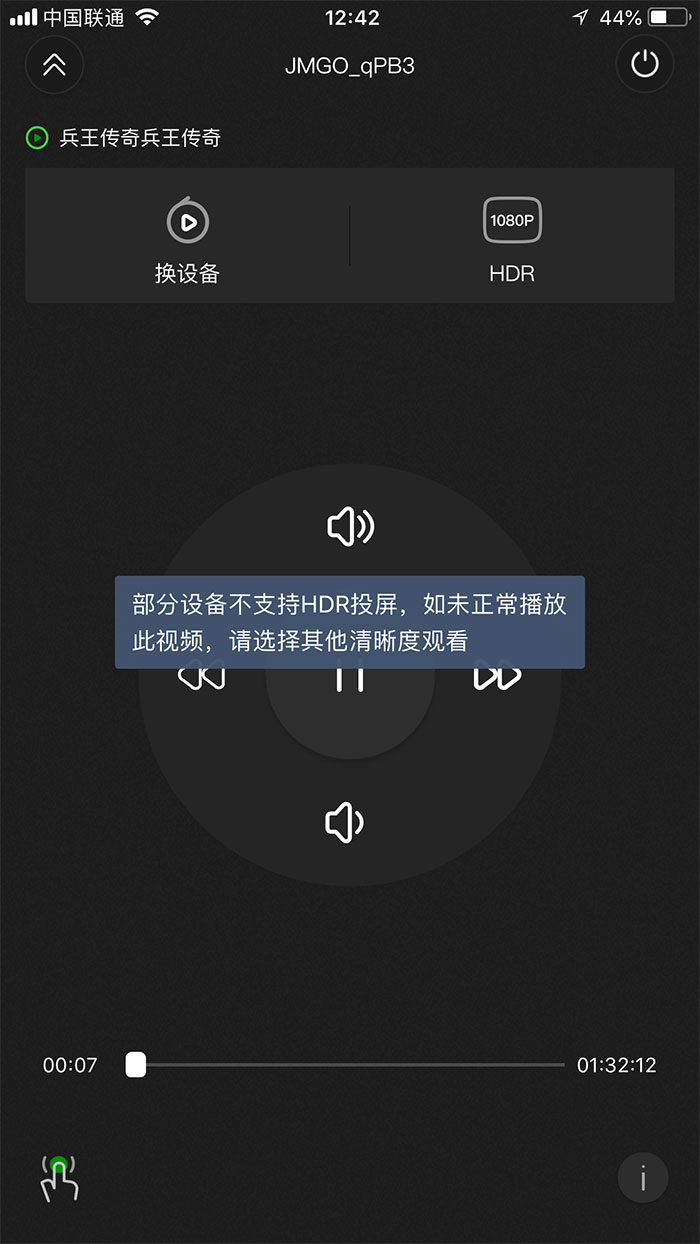Image resolution: width=700 pixels, height=1244 pixels.
Task: Turn the volume up
Action: (350, 525)
